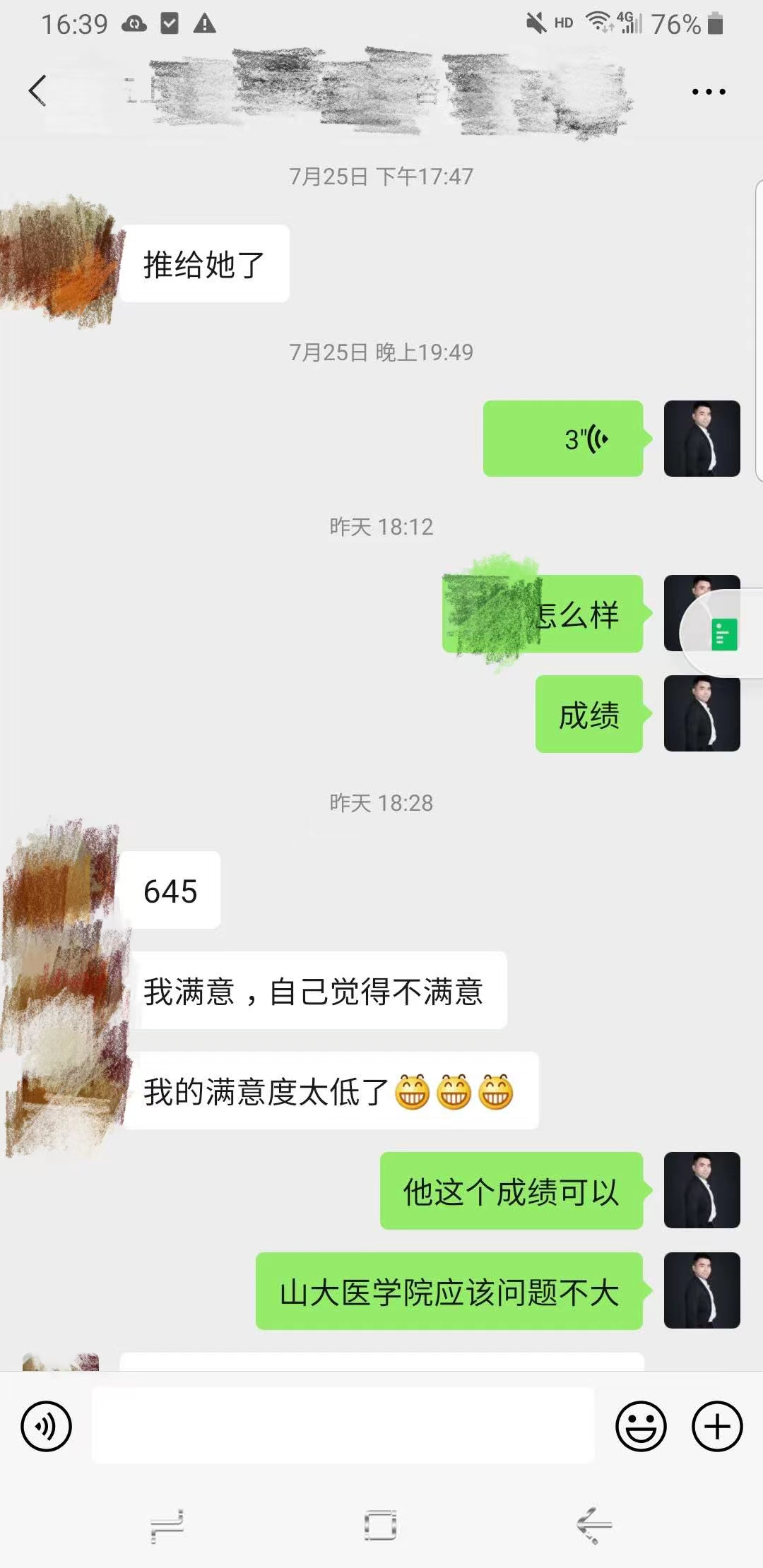
Task: Open the plus attachments menu
Action: 716,1426
